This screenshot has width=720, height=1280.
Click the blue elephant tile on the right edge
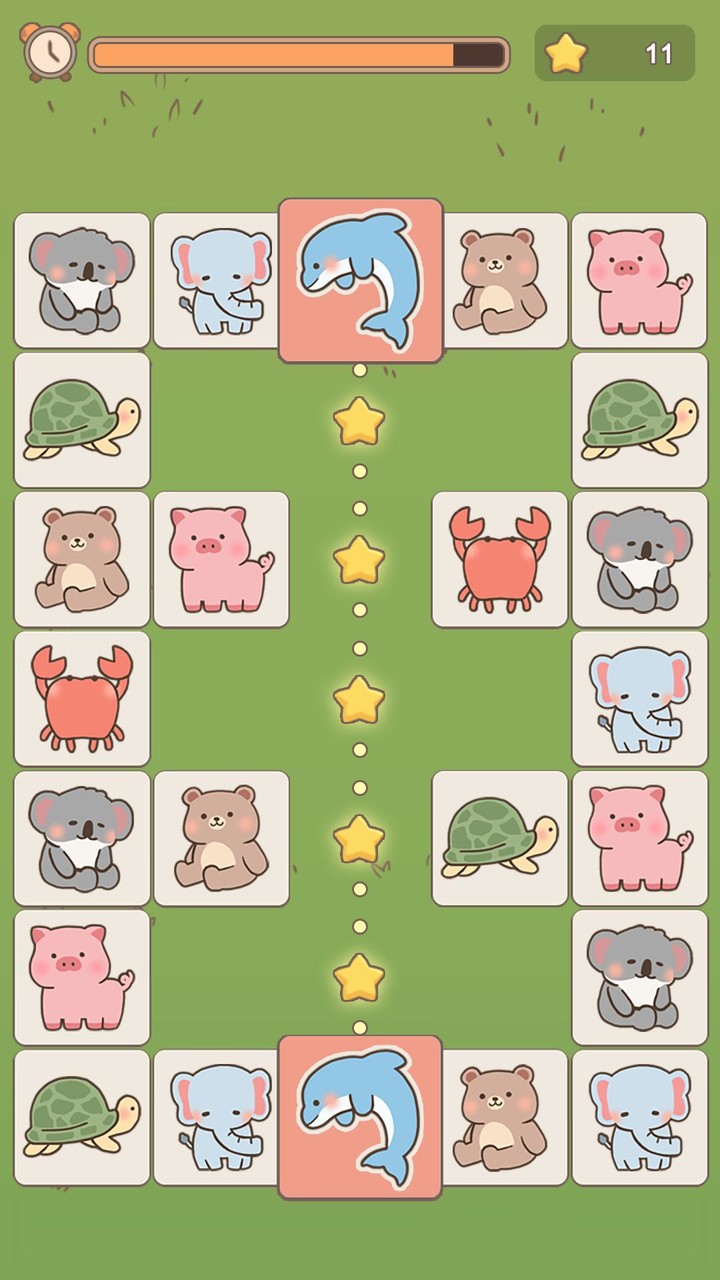click(x=639, y=699)
